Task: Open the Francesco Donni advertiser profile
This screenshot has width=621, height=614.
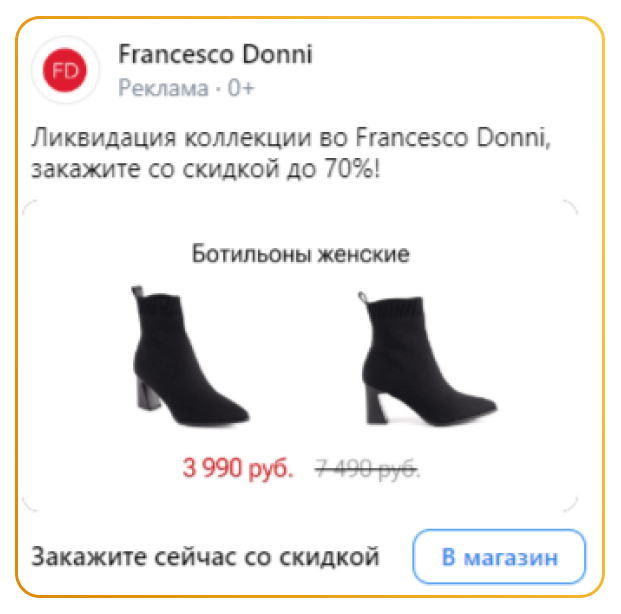Action: coord(215,54)
